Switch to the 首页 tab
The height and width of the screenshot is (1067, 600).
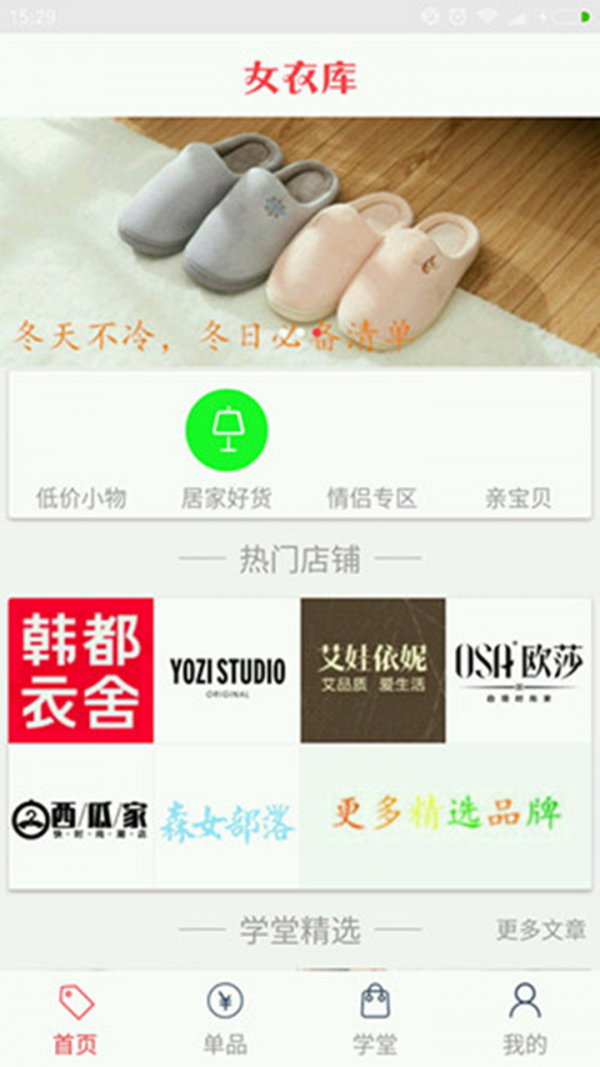76,1018
